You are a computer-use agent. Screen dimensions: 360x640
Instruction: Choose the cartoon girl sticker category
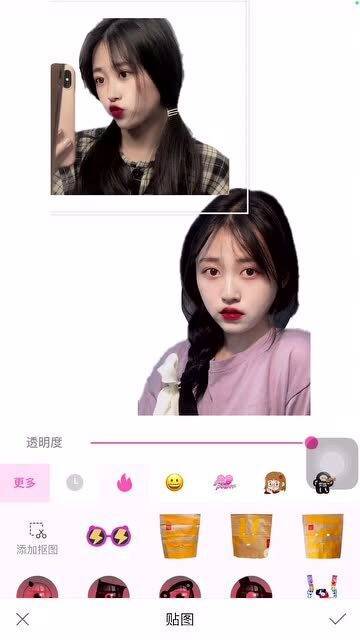tap(275, 483)
